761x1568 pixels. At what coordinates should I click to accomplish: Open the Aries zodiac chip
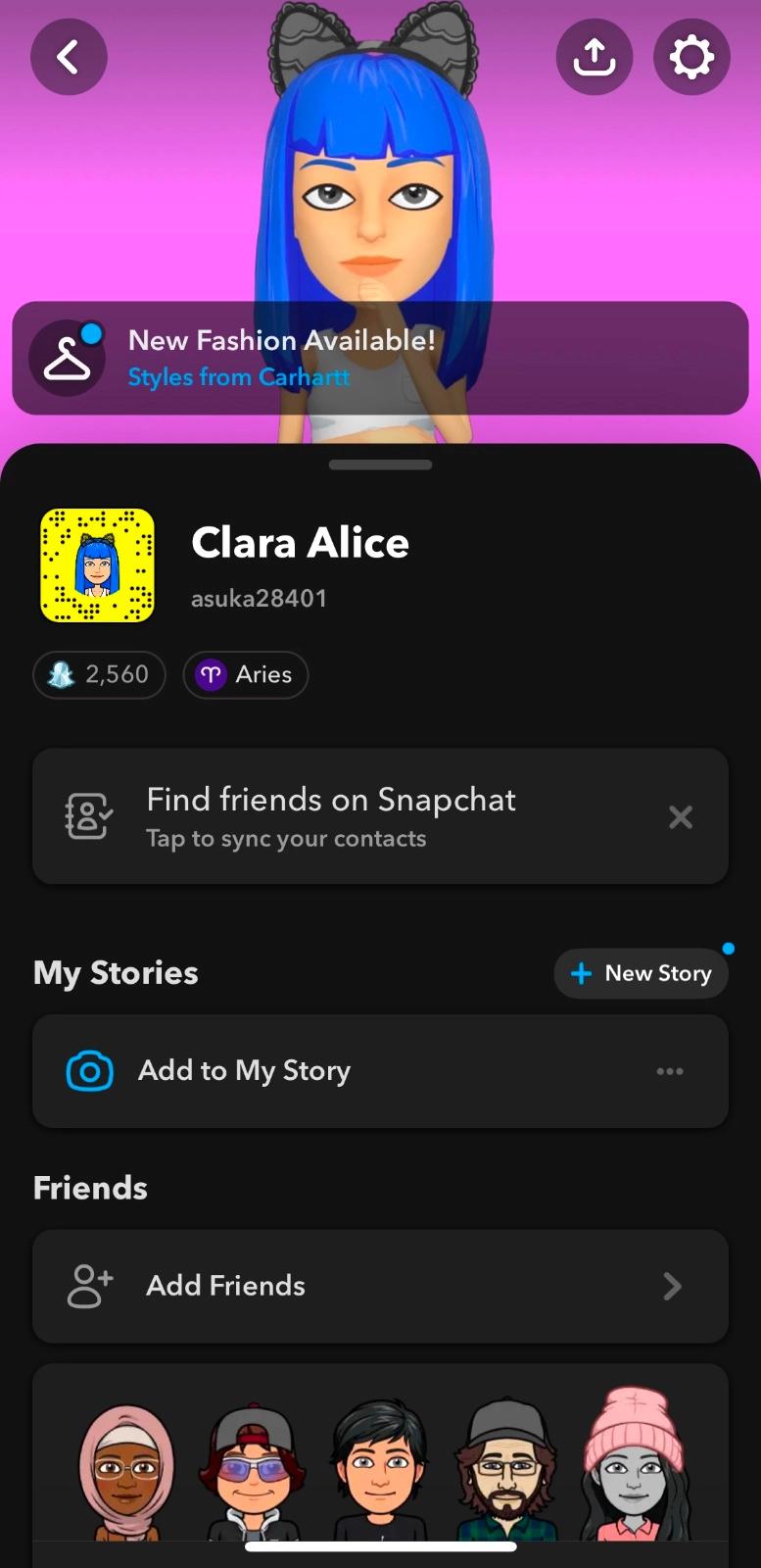coord(246,675)
